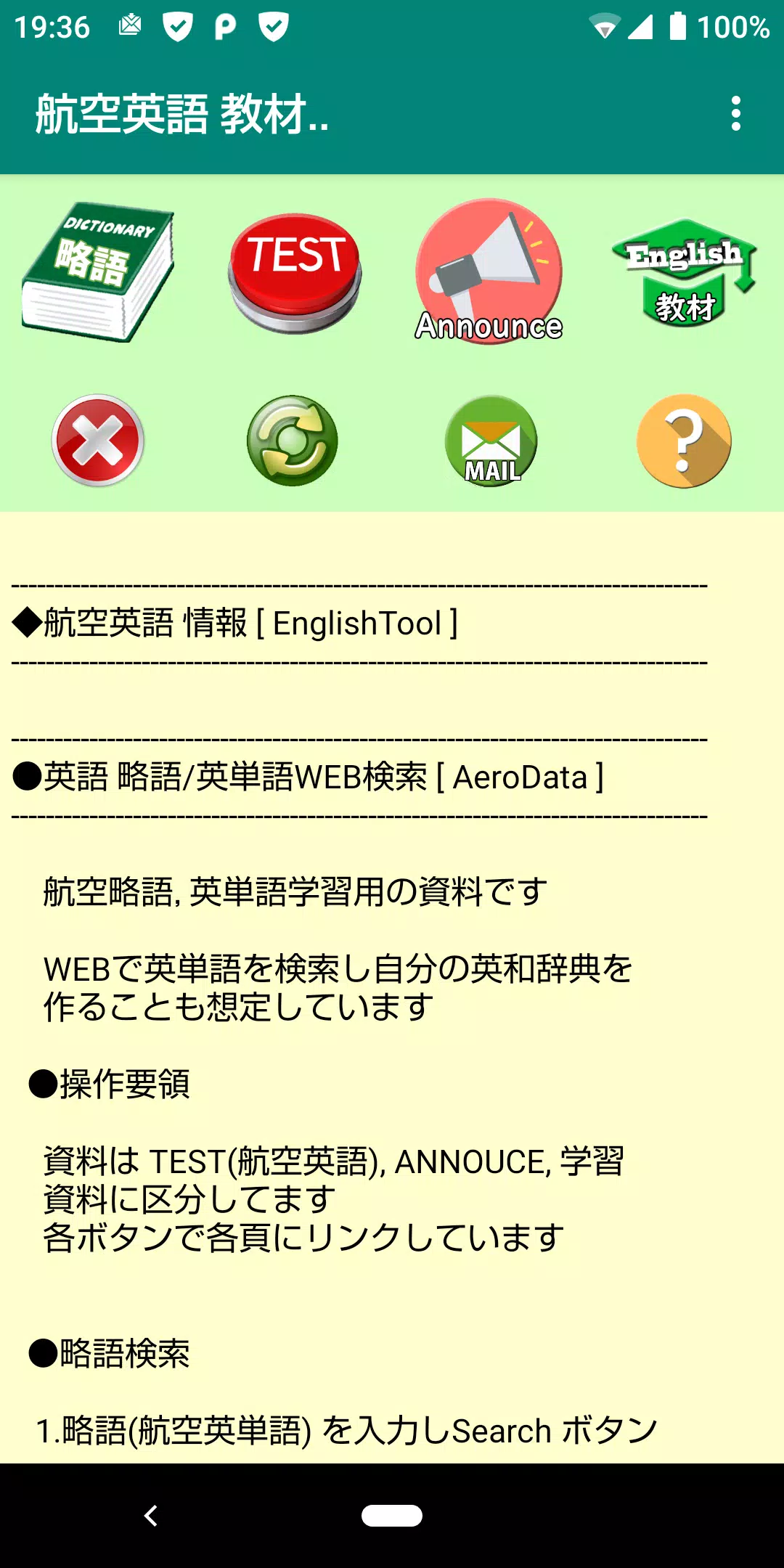Screen dimensions: 784x1568
Task: Tap the question mark help icon
Action: coord(682,441)
